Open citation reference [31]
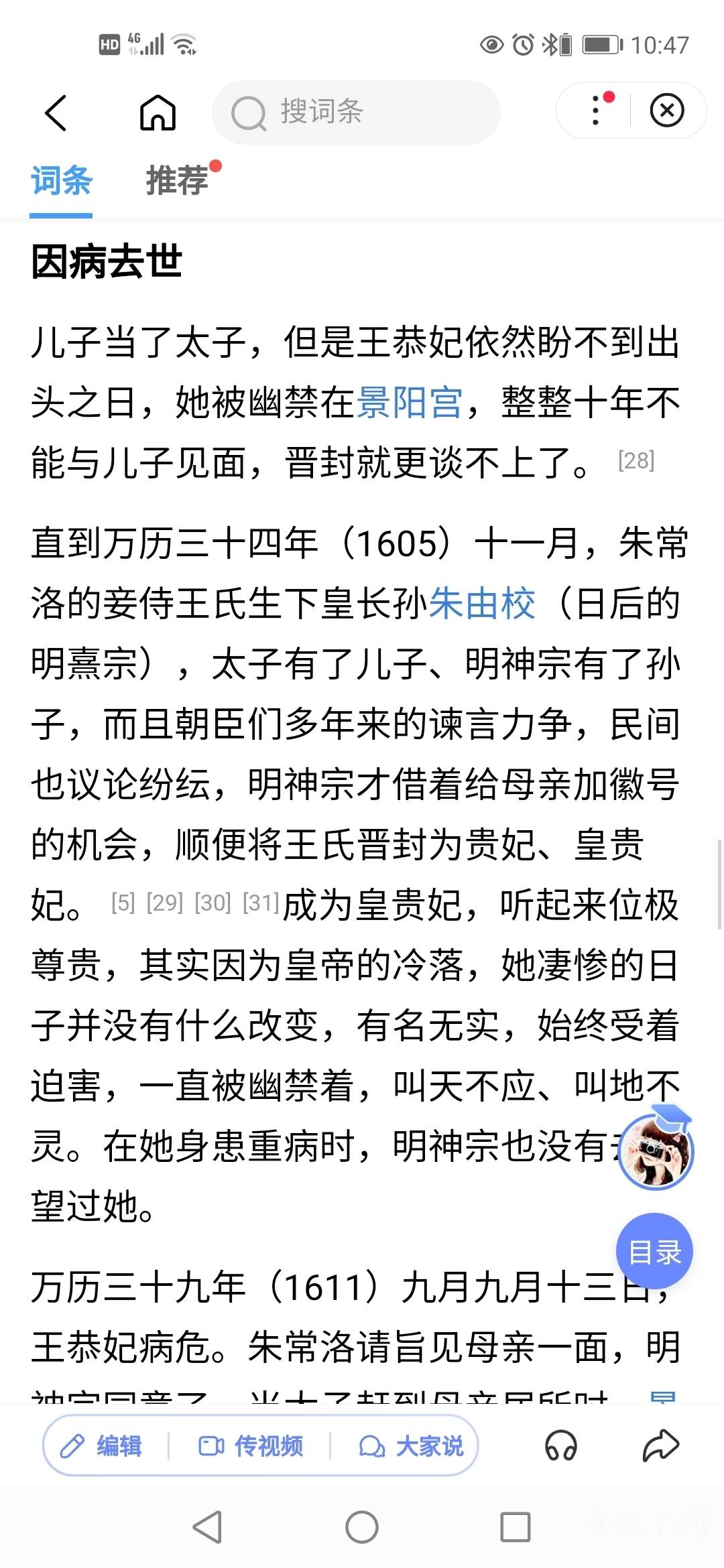The image size is (724, 1568). pyautogui.click(x=261, y=903)
